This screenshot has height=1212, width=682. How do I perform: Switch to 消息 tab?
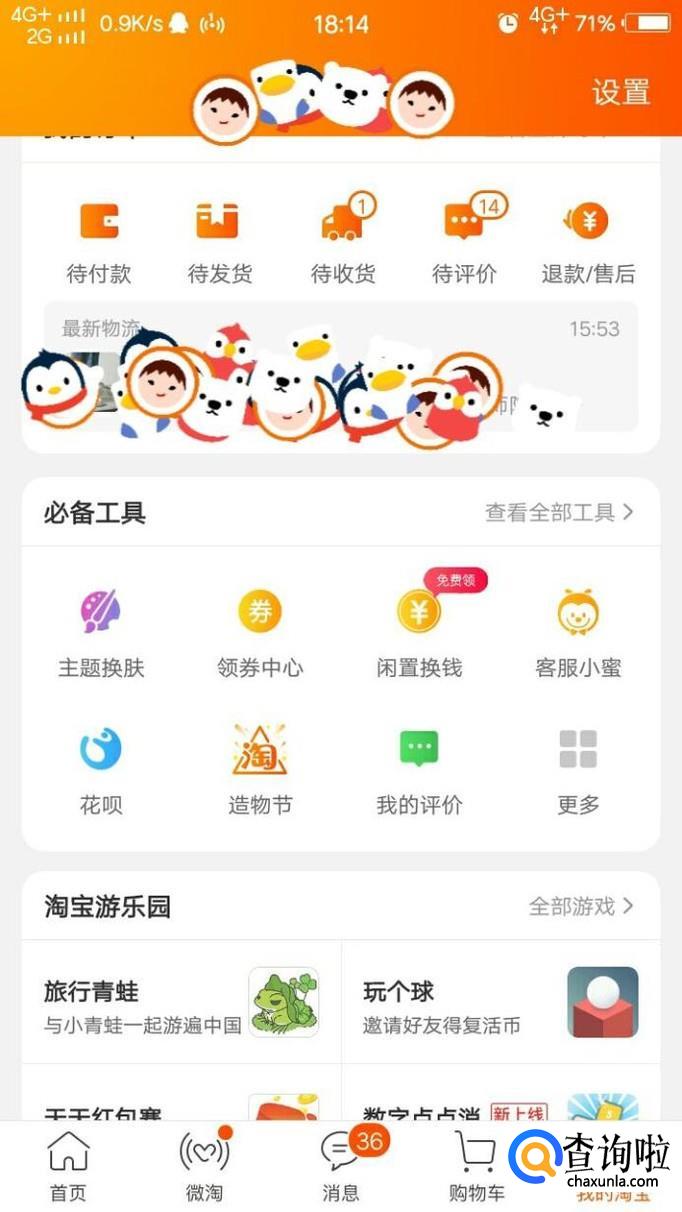341,1166
